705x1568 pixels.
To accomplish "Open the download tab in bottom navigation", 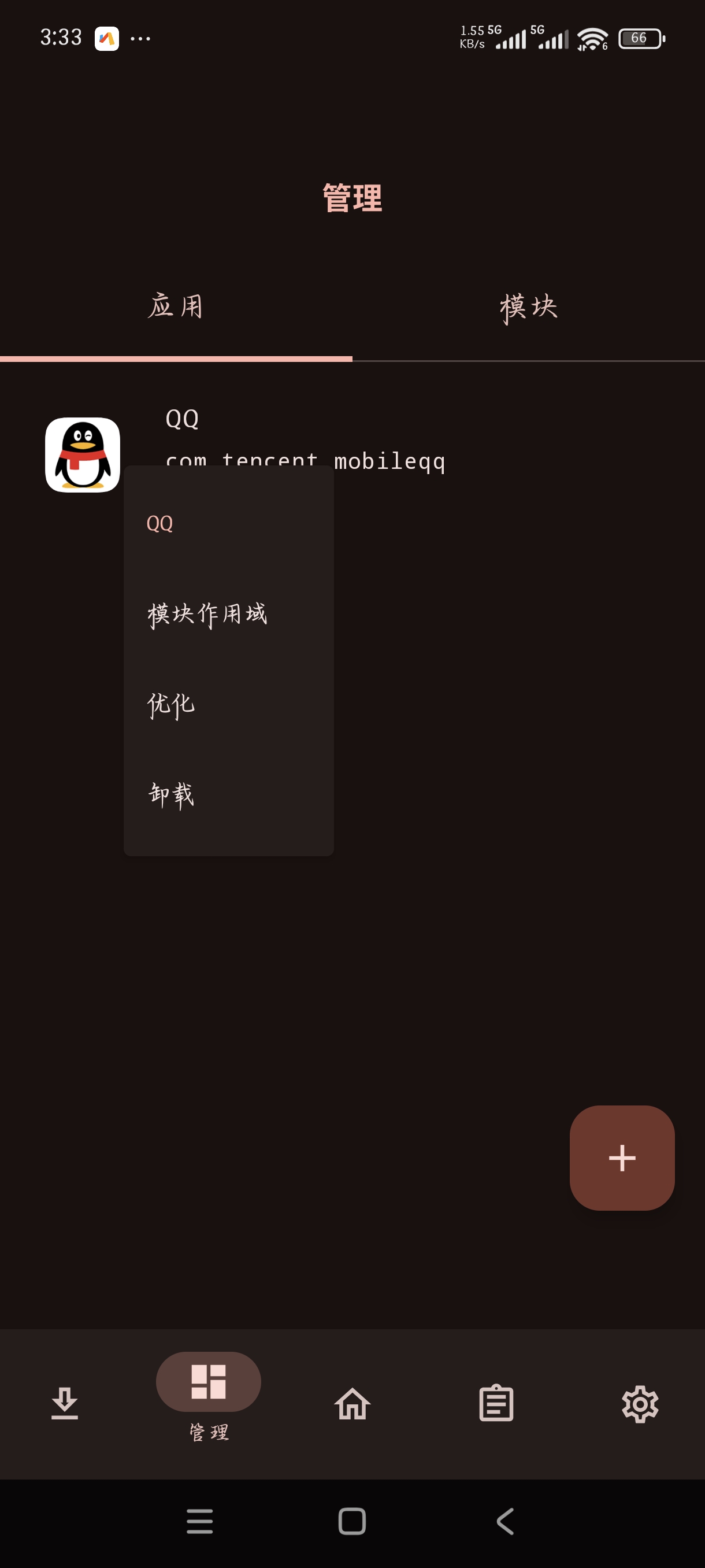I will click(x=65, y=1404).
